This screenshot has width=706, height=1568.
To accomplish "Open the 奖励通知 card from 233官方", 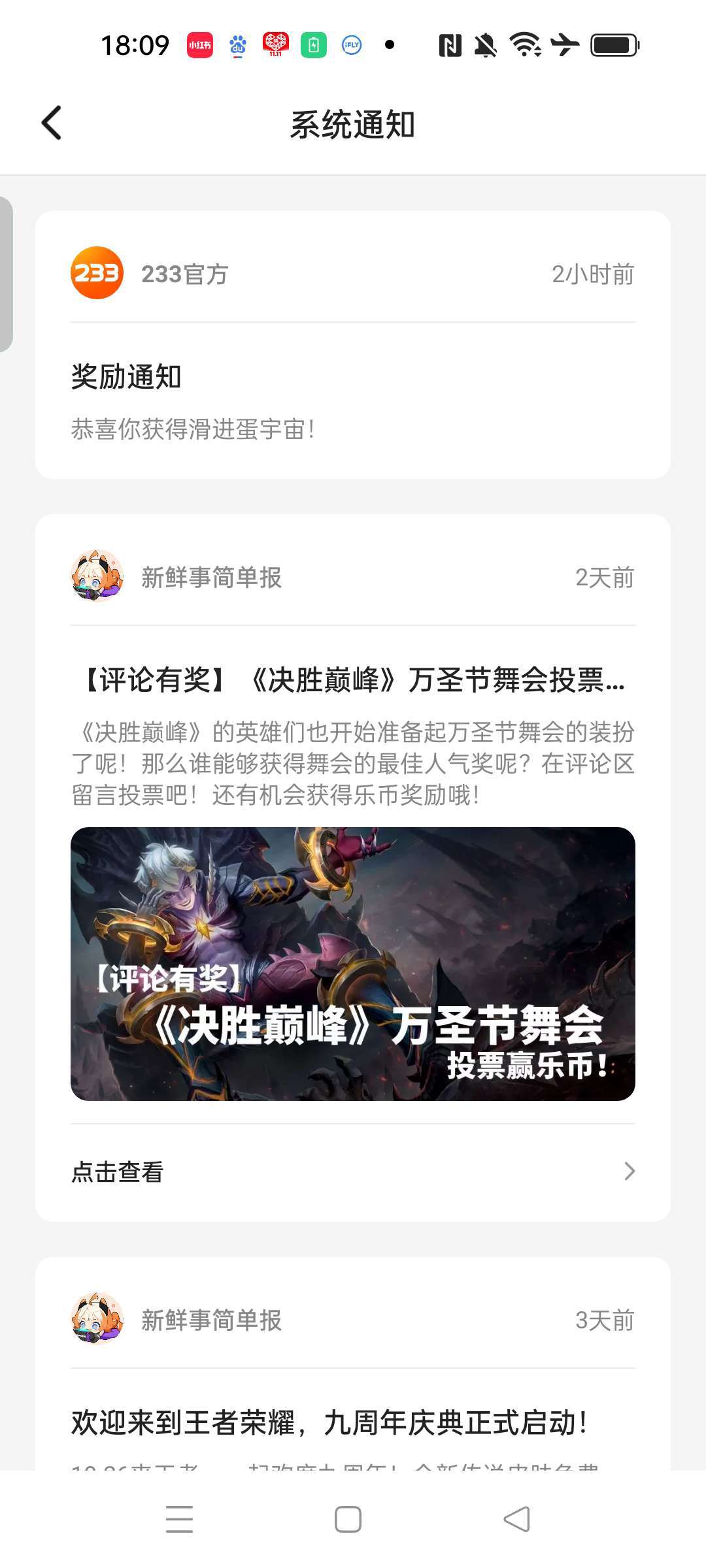I will 353,400.
